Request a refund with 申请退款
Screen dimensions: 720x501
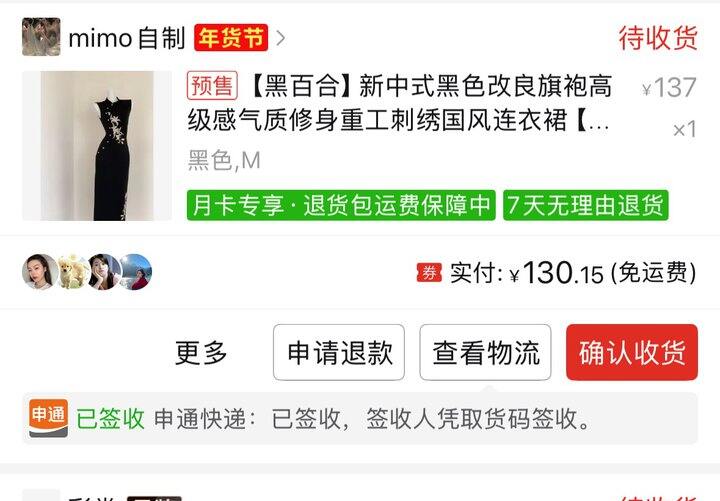coord(339,352)
